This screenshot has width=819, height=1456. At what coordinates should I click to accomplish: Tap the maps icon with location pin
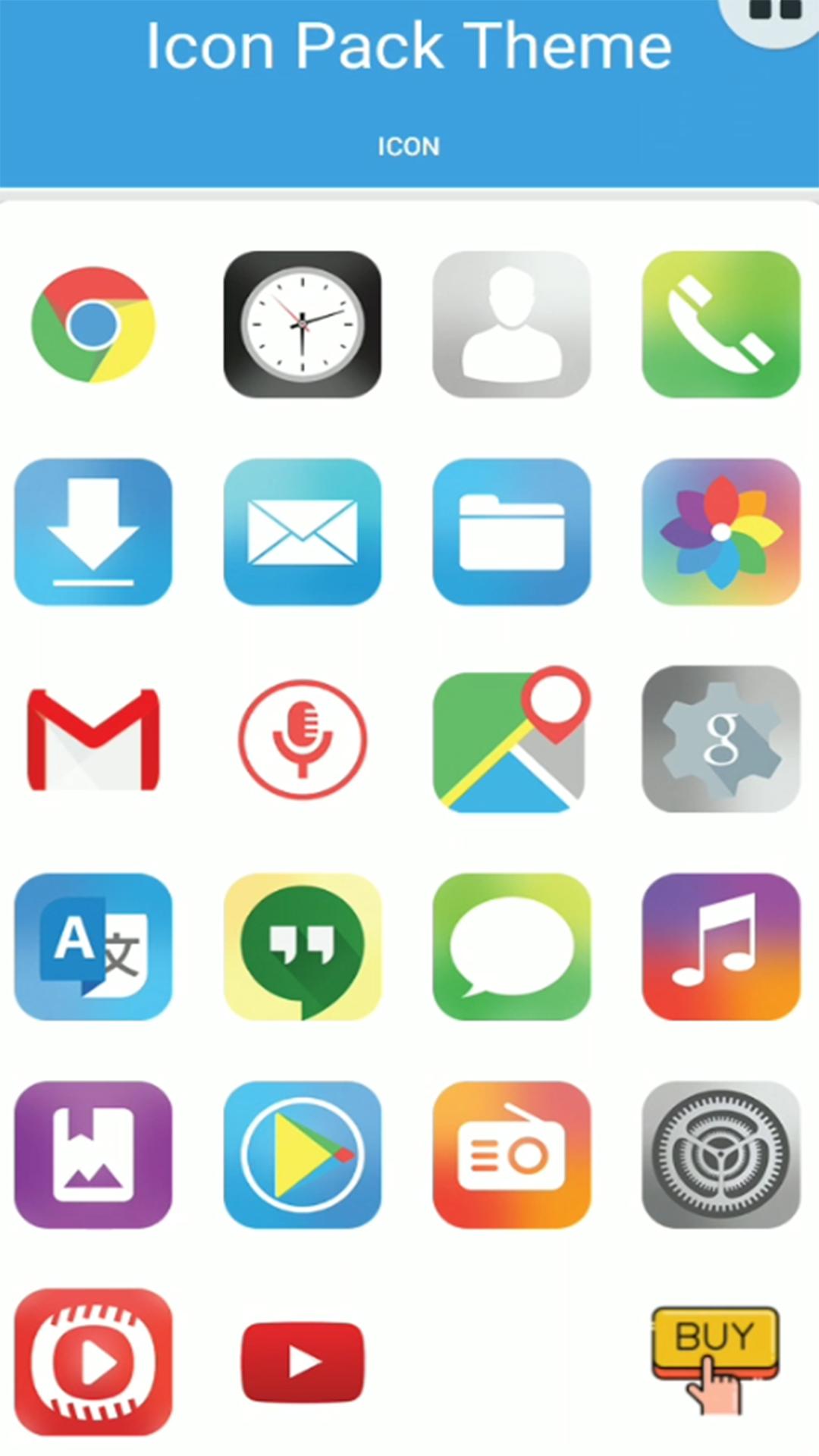[511, 739]
